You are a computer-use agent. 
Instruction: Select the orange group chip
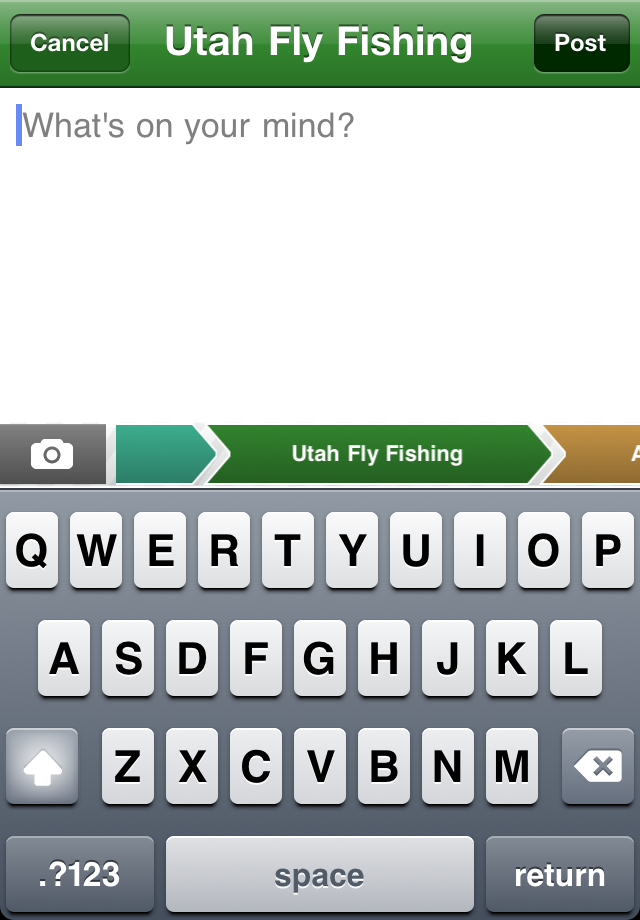click(x=600, y=455)
